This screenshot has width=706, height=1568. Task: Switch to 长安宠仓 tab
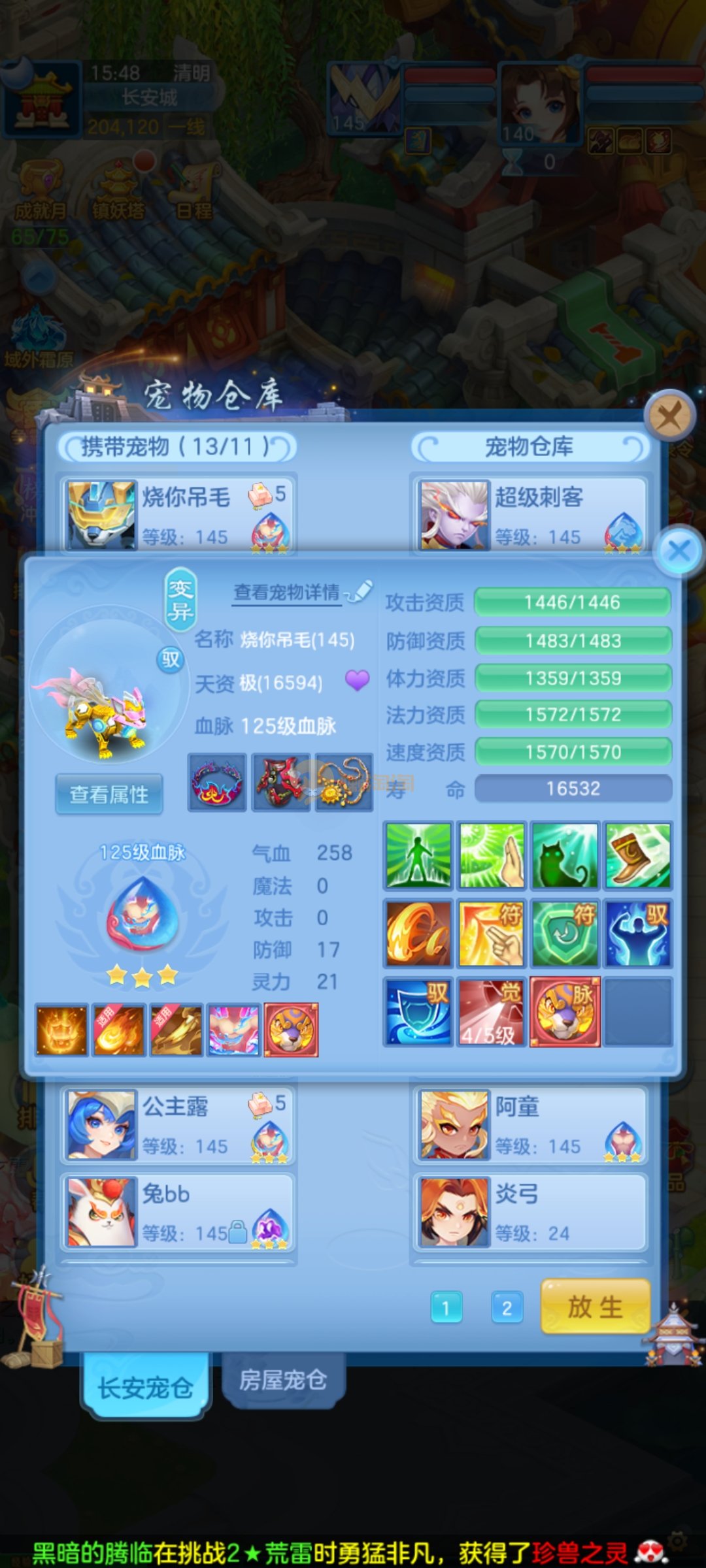click(x=146, y=1386)
